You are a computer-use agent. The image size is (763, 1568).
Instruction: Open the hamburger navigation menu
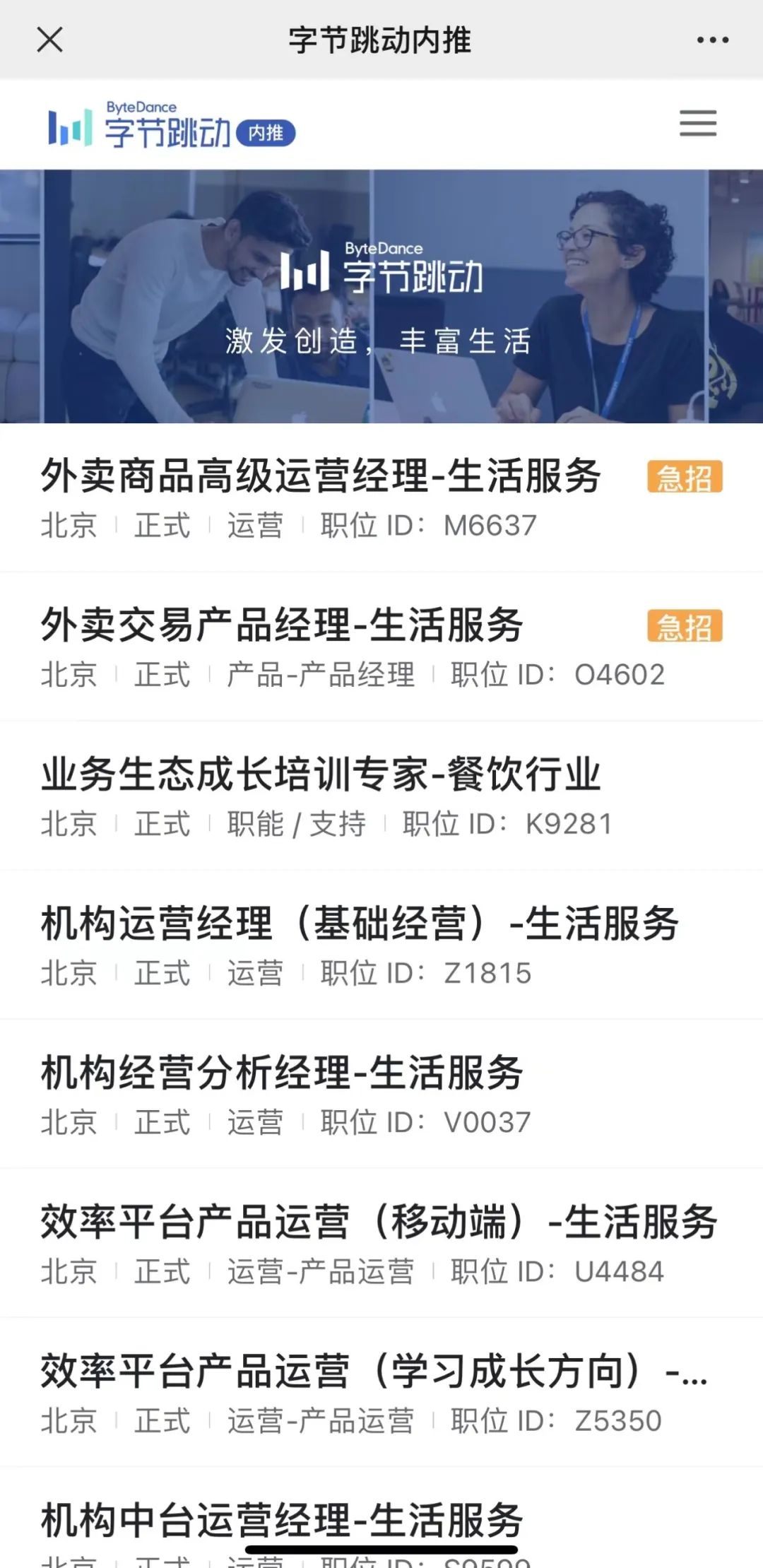[698, 123]
